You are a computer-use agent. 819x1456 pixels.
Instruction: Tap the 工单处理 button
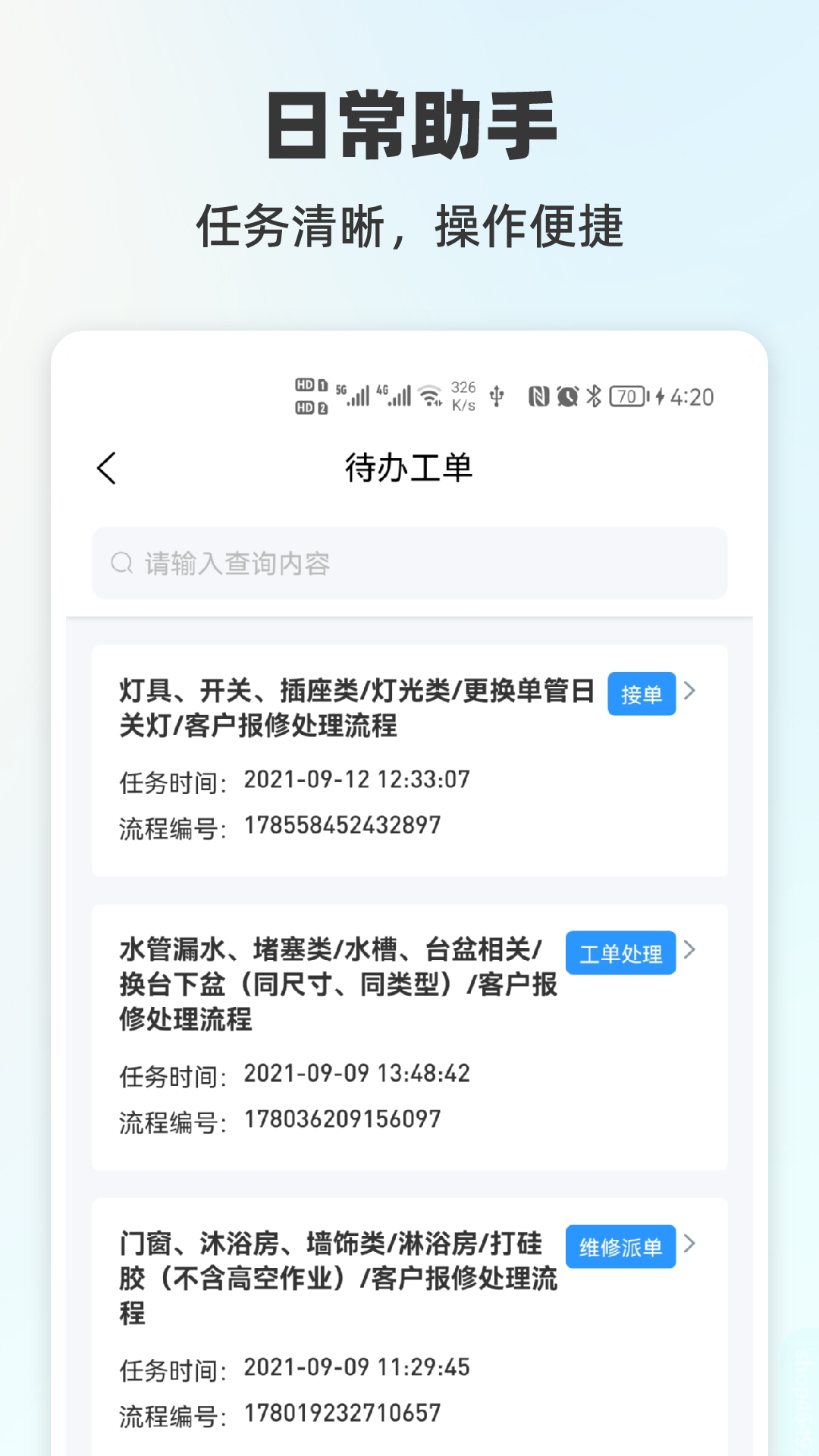[620, 952]
